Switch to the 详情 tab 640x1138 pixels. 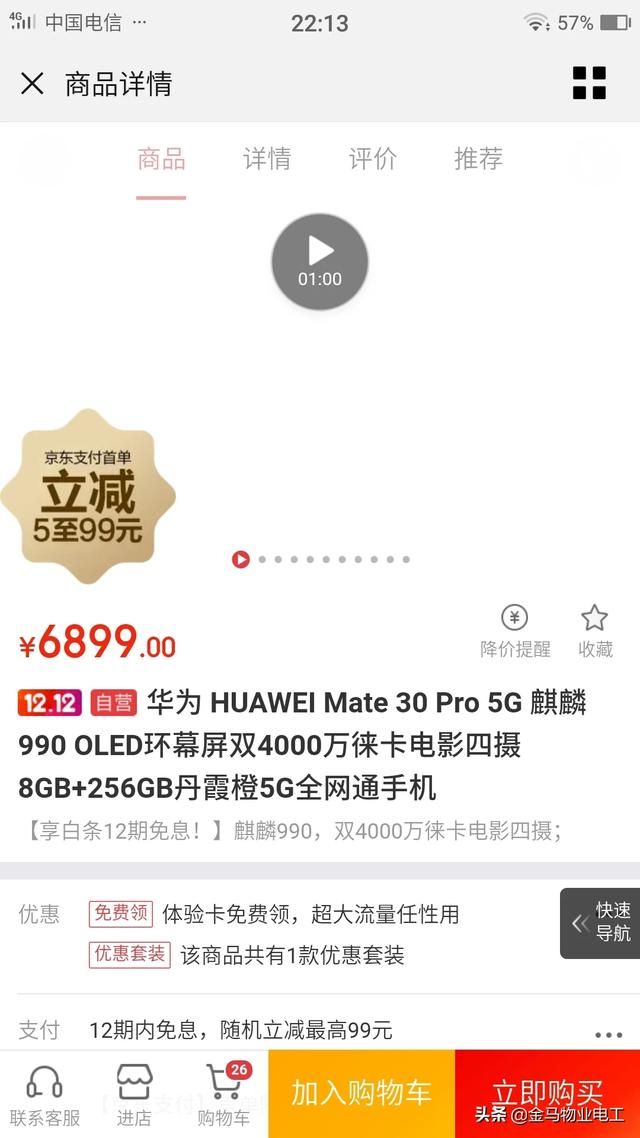pyautogui.click(x=267, y=159)
